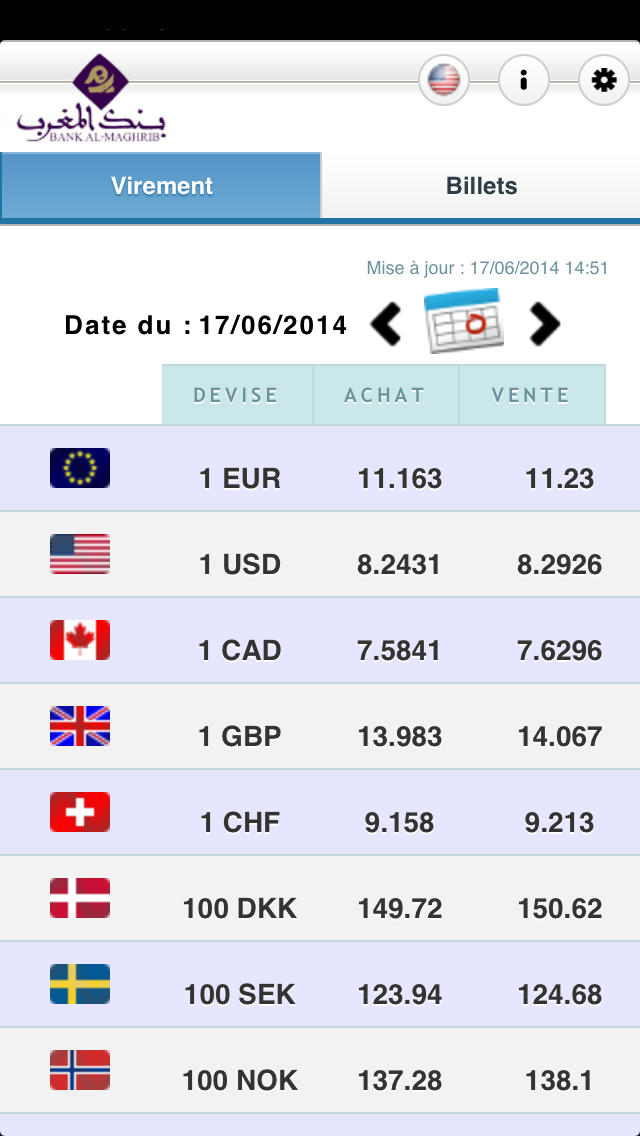The width and height of the screenshot is (640, 1136).
Task: Open the info button
Action: (x=523, y=80)
